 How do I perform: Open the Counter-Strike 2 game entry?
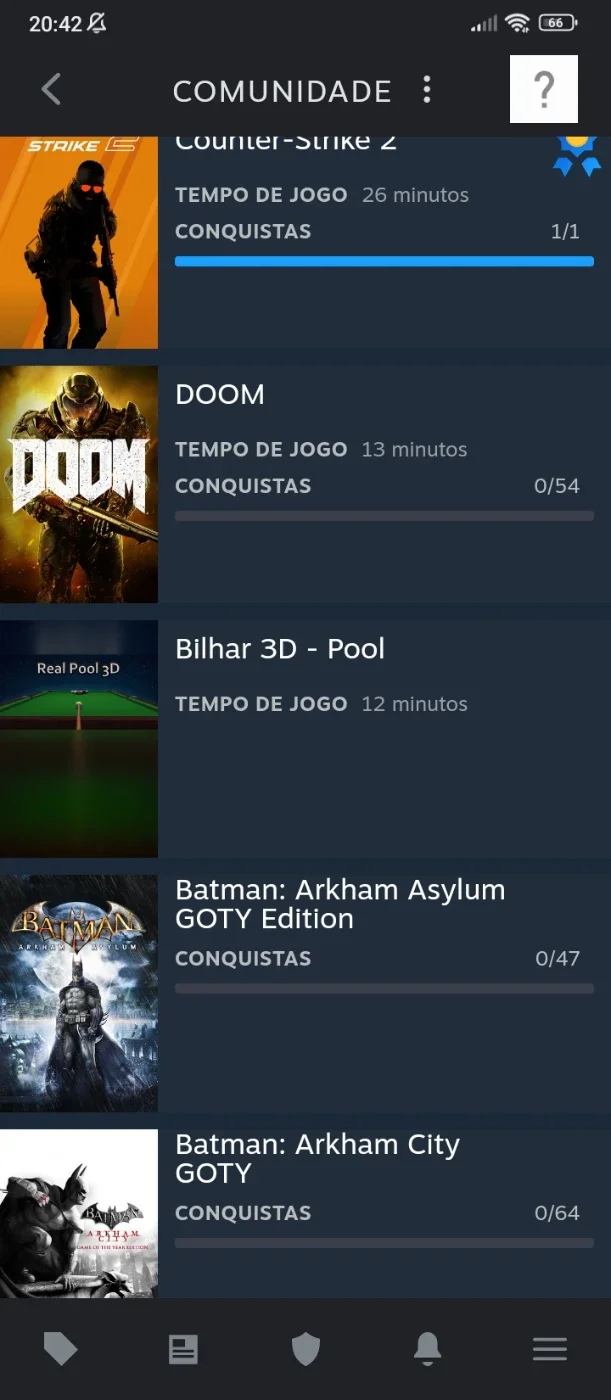[305, 243]
